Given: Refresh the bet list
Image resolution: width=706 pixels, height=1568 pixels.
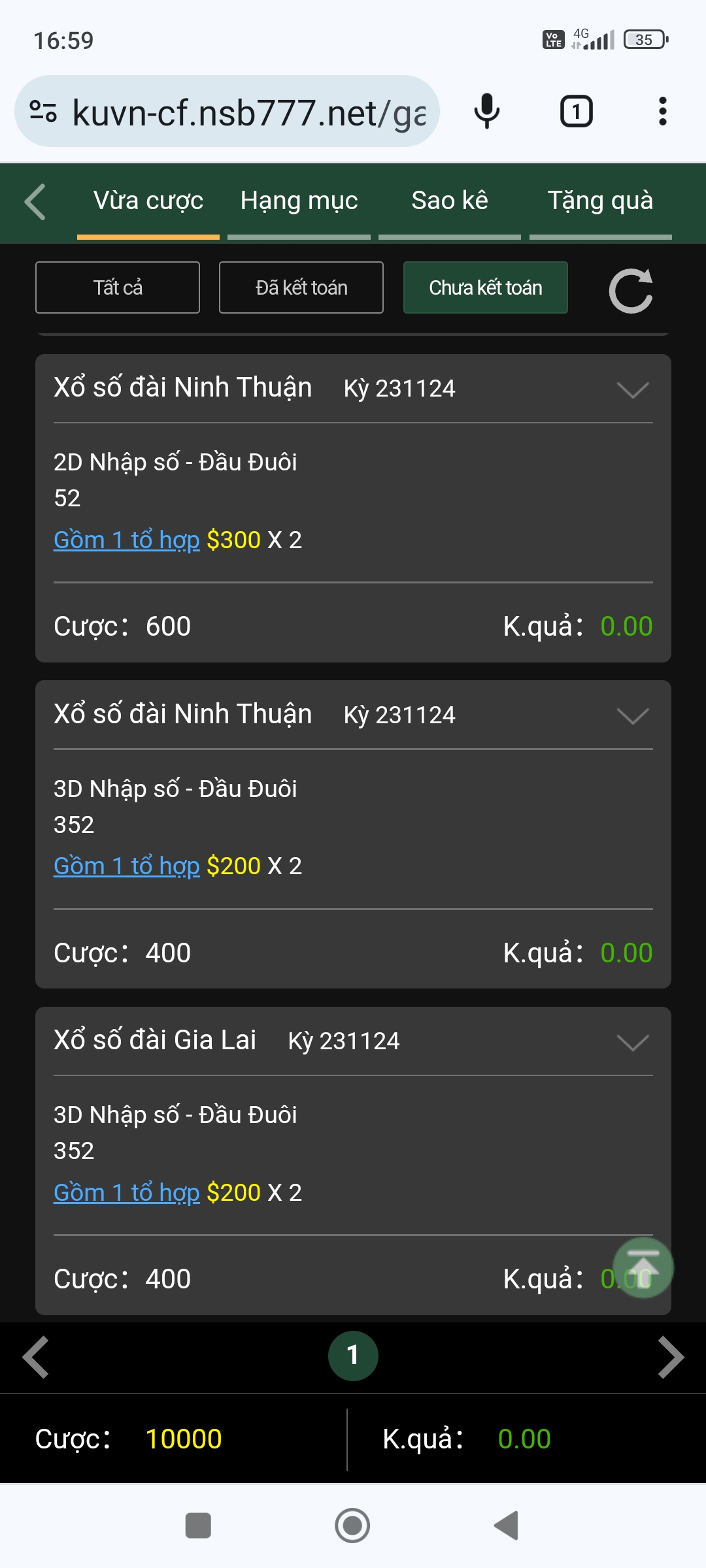Looking at the screenshot, I should (631, 291).
